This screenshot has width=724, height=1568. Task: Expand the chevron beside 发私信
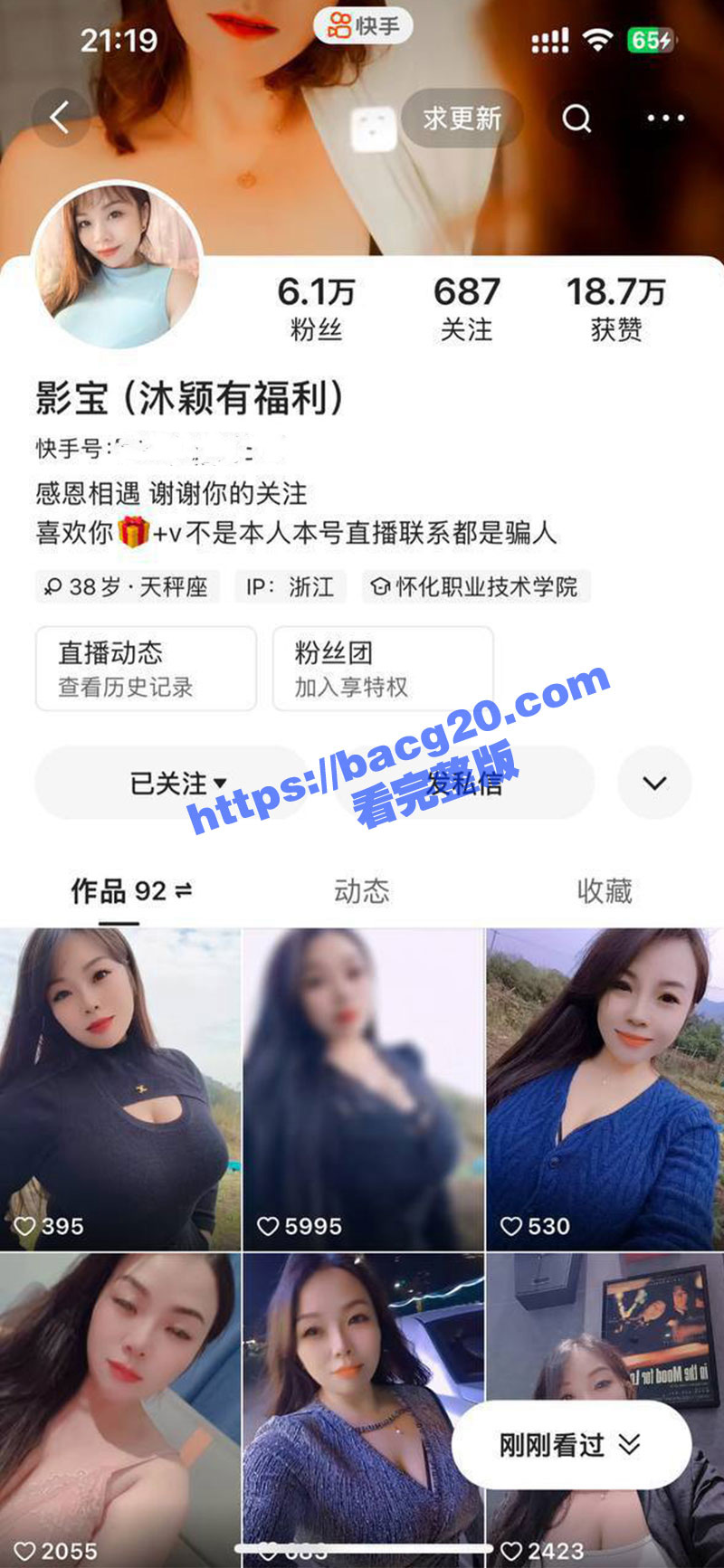coord(654,783)
